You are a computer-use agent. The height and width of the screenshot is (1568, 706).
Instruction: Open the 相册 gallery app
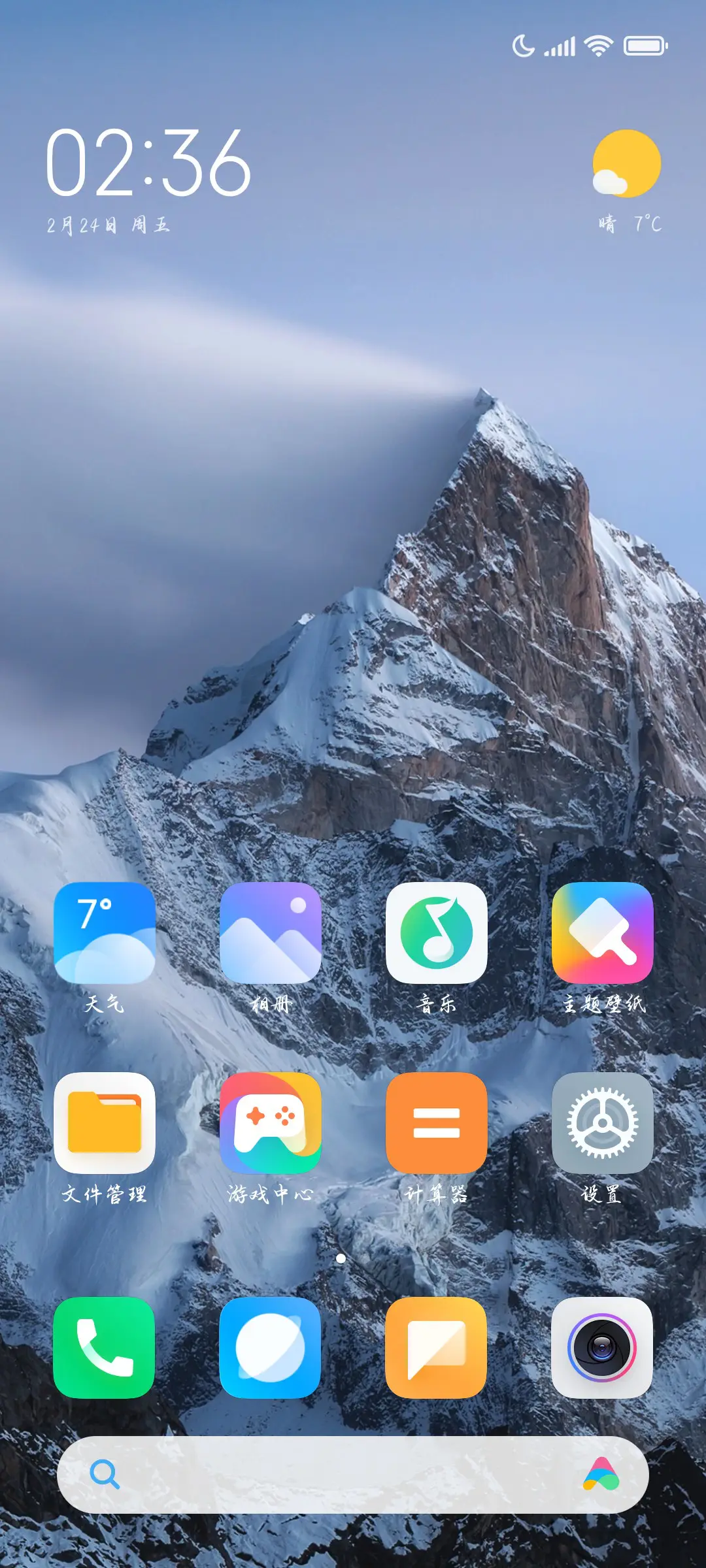point(271,933)
